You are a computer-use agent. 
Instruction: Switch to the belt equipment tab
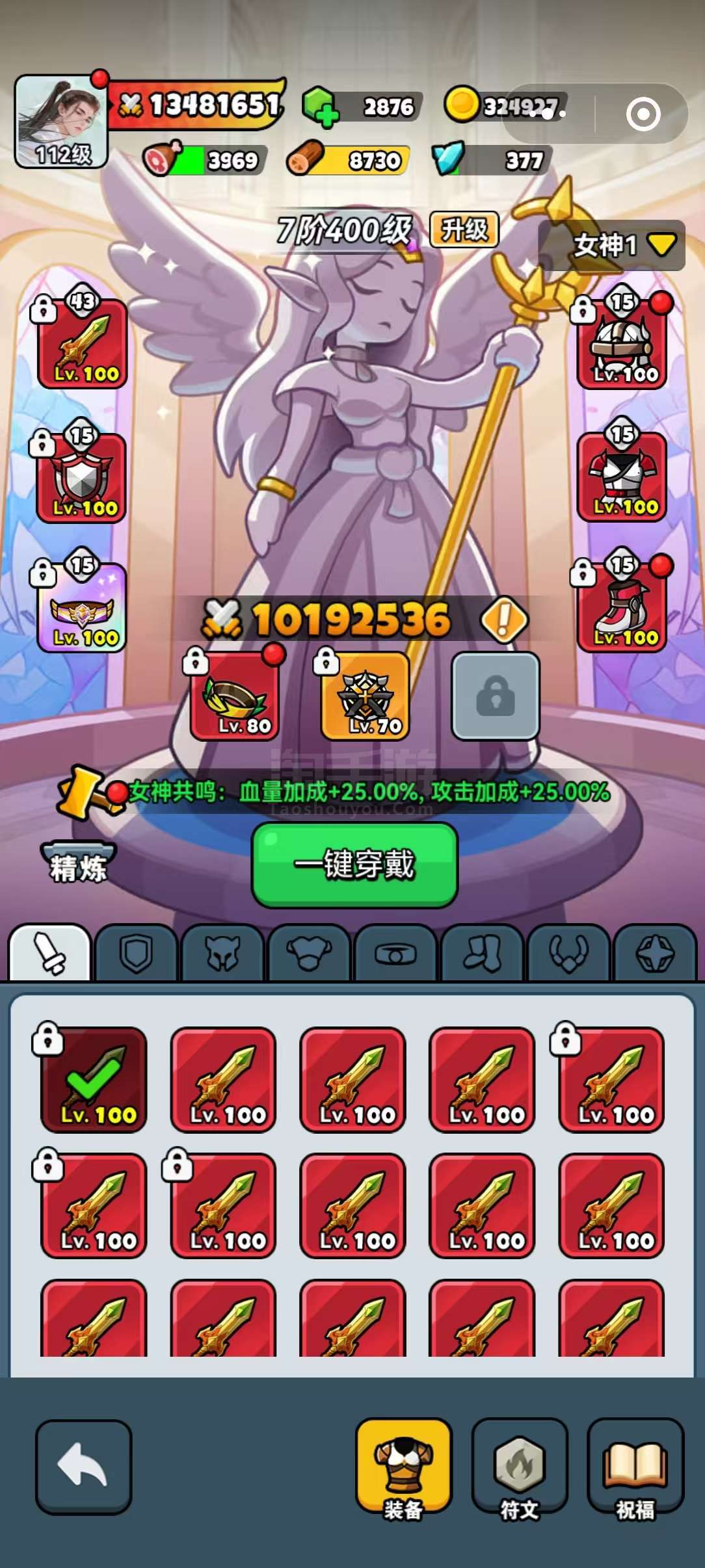pos(395,953)
